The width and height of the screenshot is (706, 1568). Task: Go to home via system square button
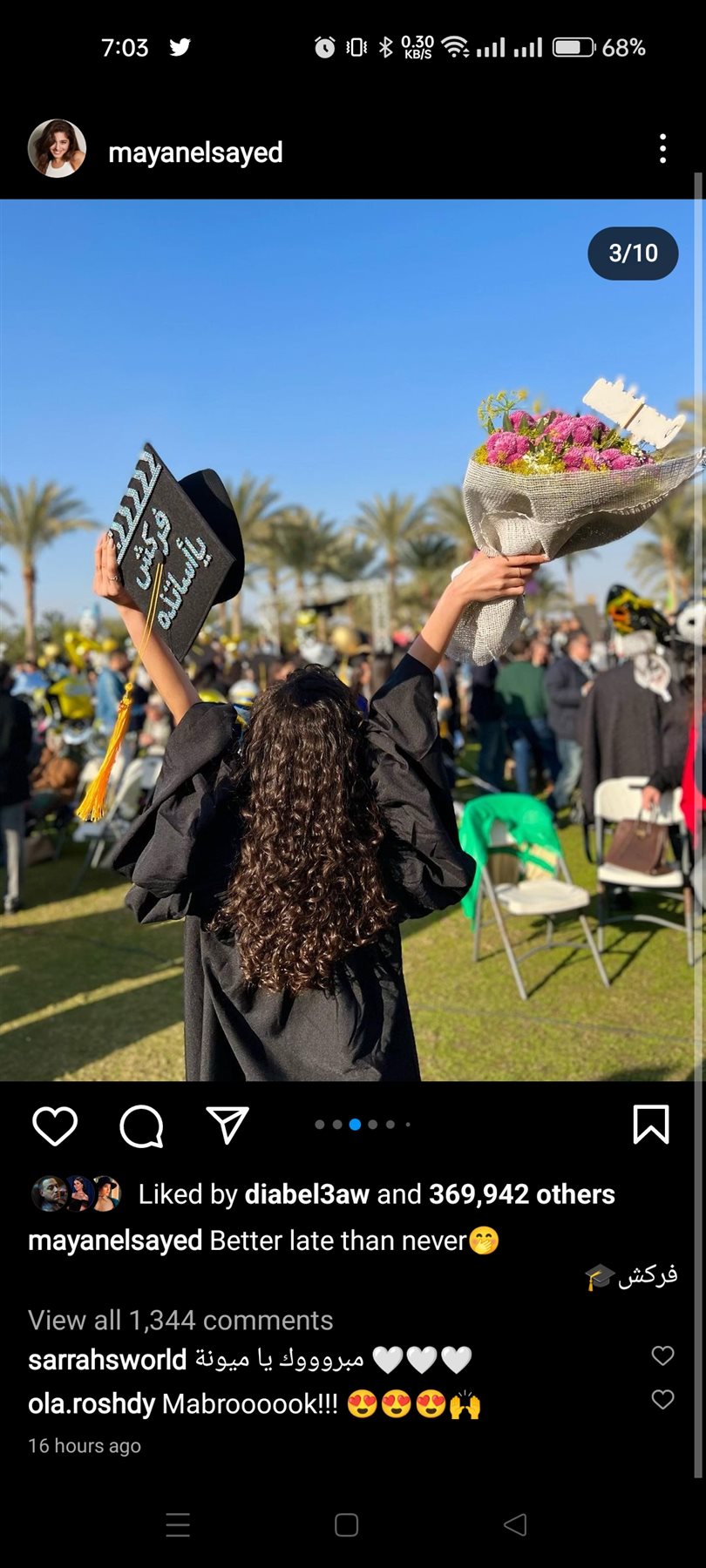pyautogui.click(x=346, y=1524)
